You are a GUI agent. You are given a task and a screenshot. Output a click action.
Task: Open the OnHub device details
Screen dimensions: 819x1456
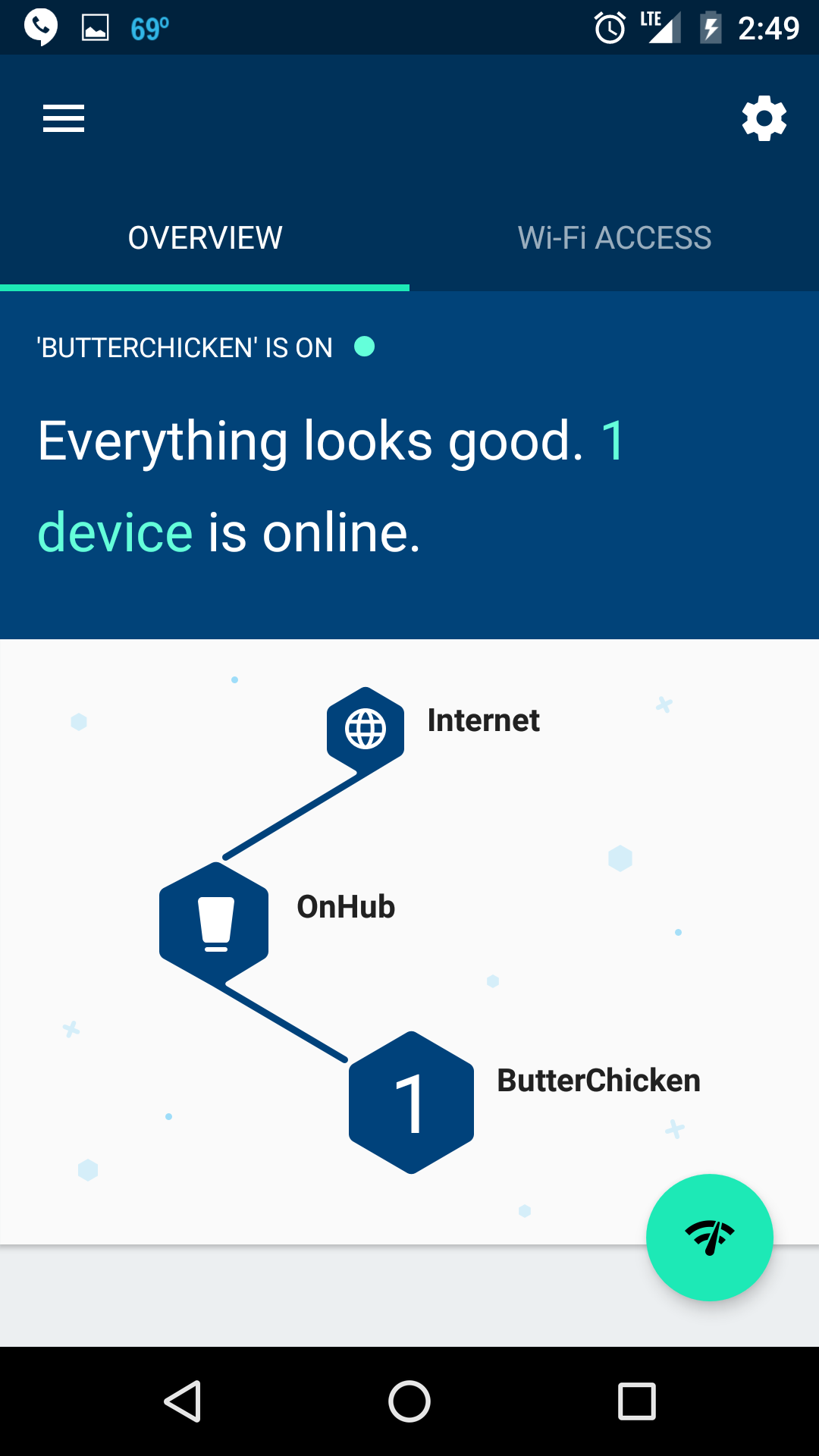[x=215, y=923]
